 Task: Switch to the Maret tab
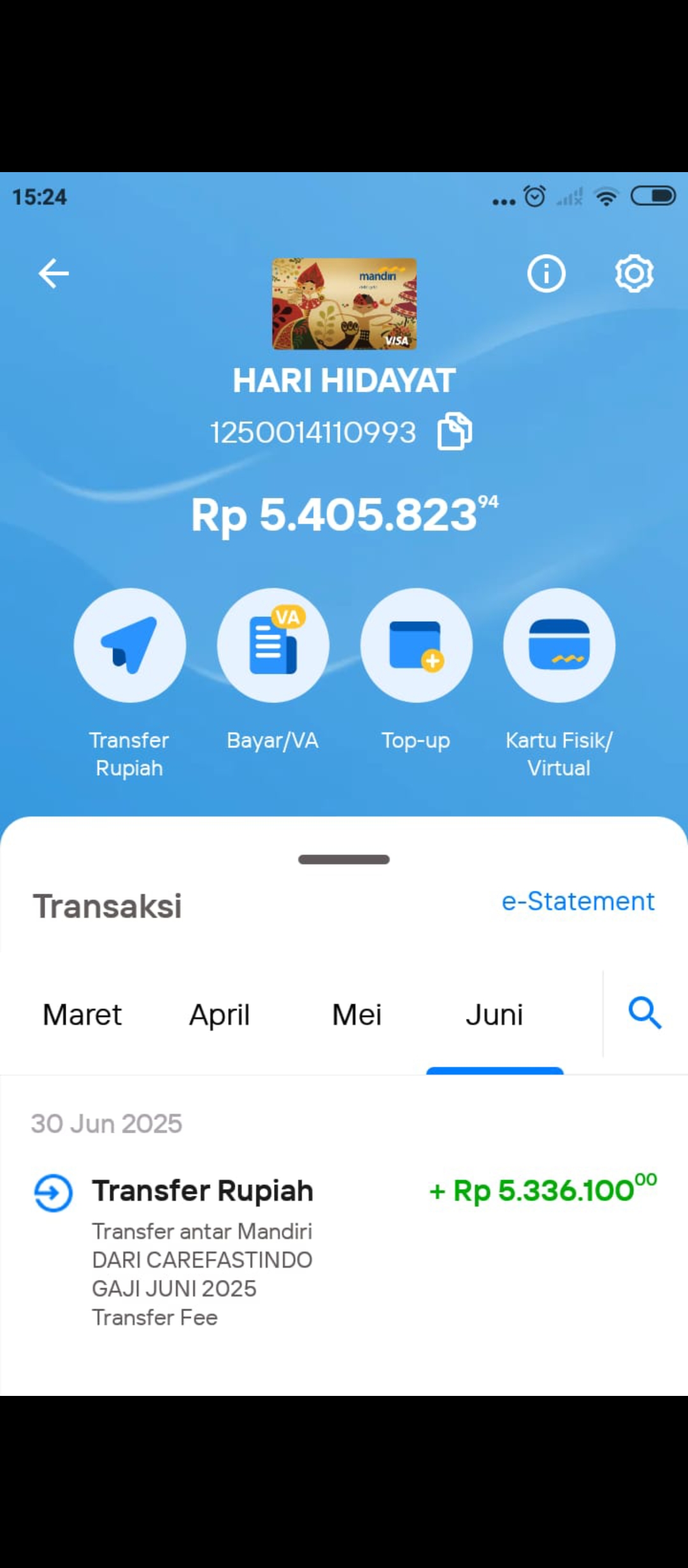tap(82, 1014)
